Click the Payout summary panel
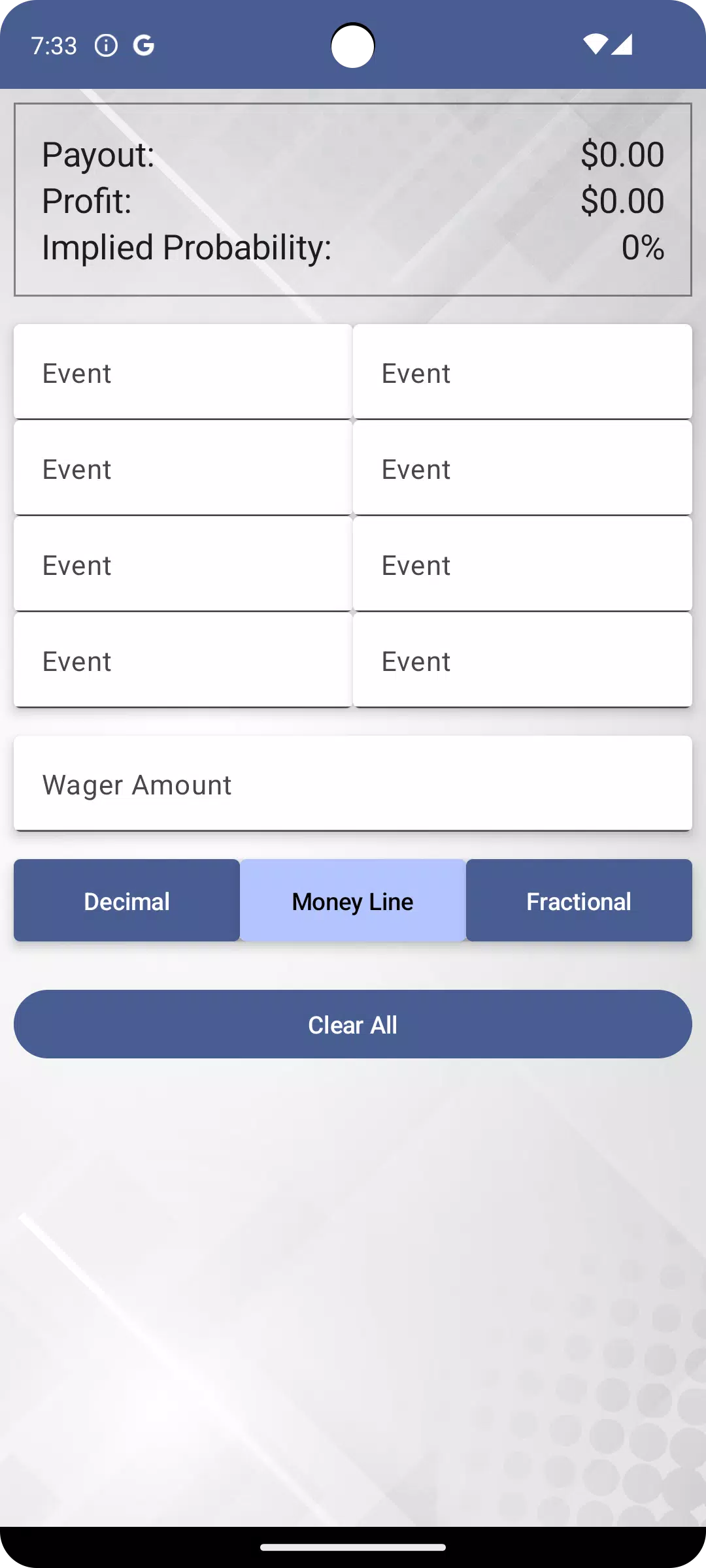706x1568 pixels. coord(353,197)
